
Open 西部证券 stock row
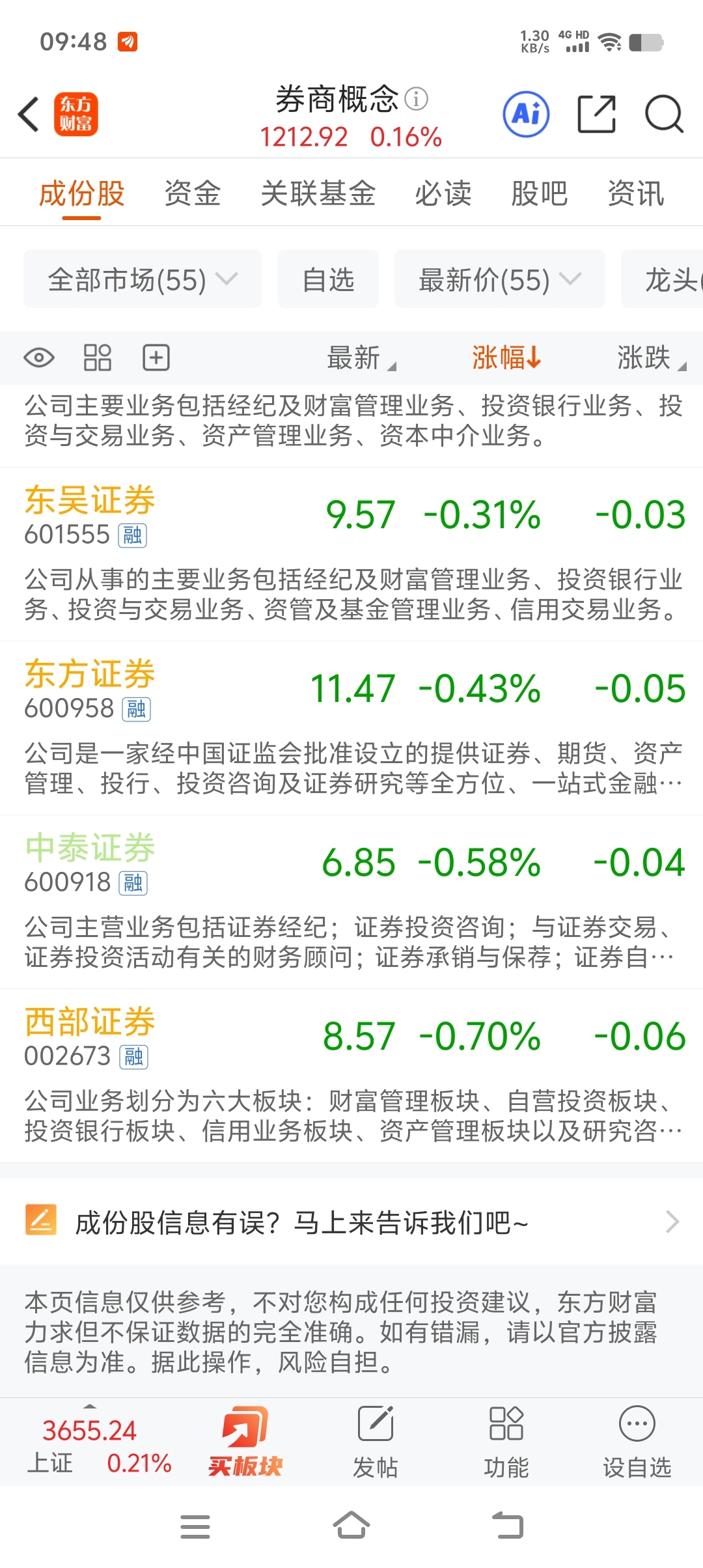(x=351, y=1076)
